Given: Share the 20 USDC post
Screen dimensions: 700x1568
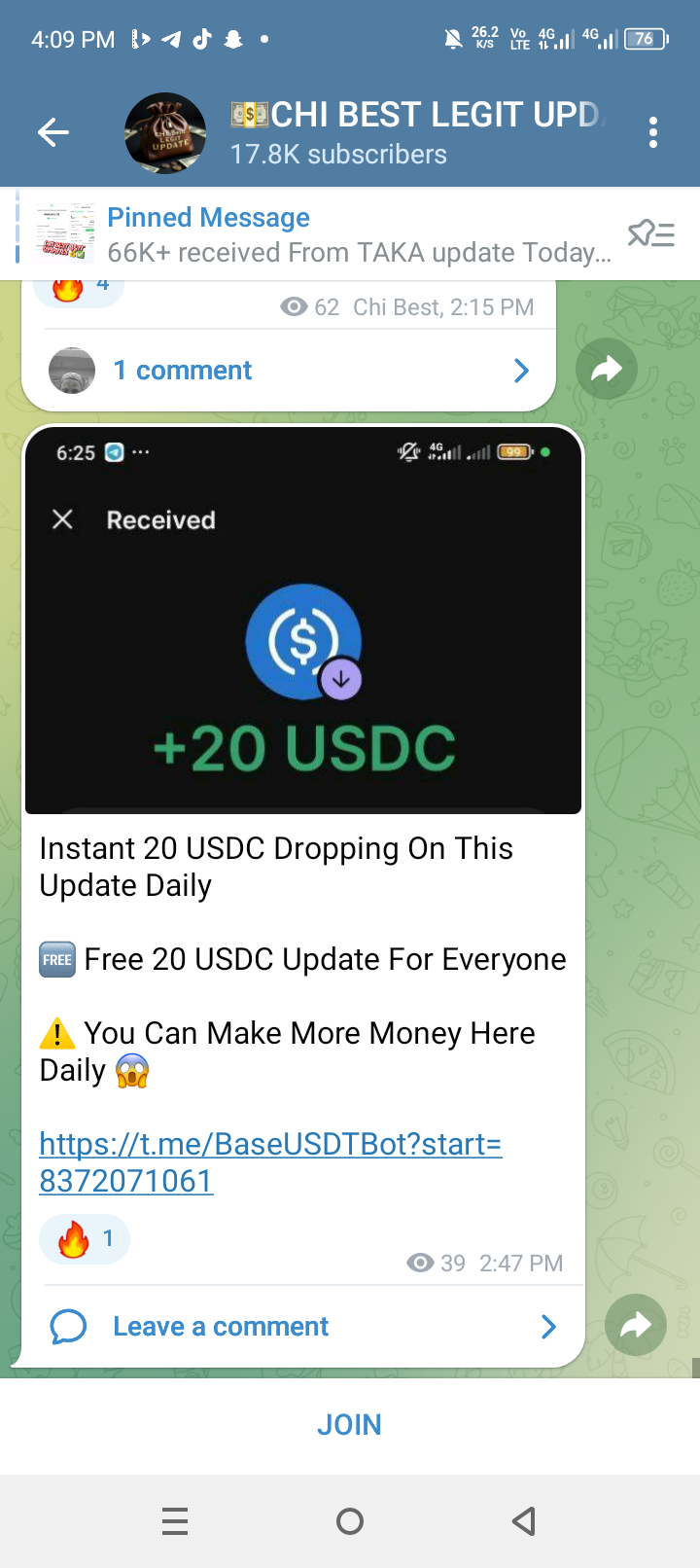Looking at the screenshot, I should pos(635,1325).
